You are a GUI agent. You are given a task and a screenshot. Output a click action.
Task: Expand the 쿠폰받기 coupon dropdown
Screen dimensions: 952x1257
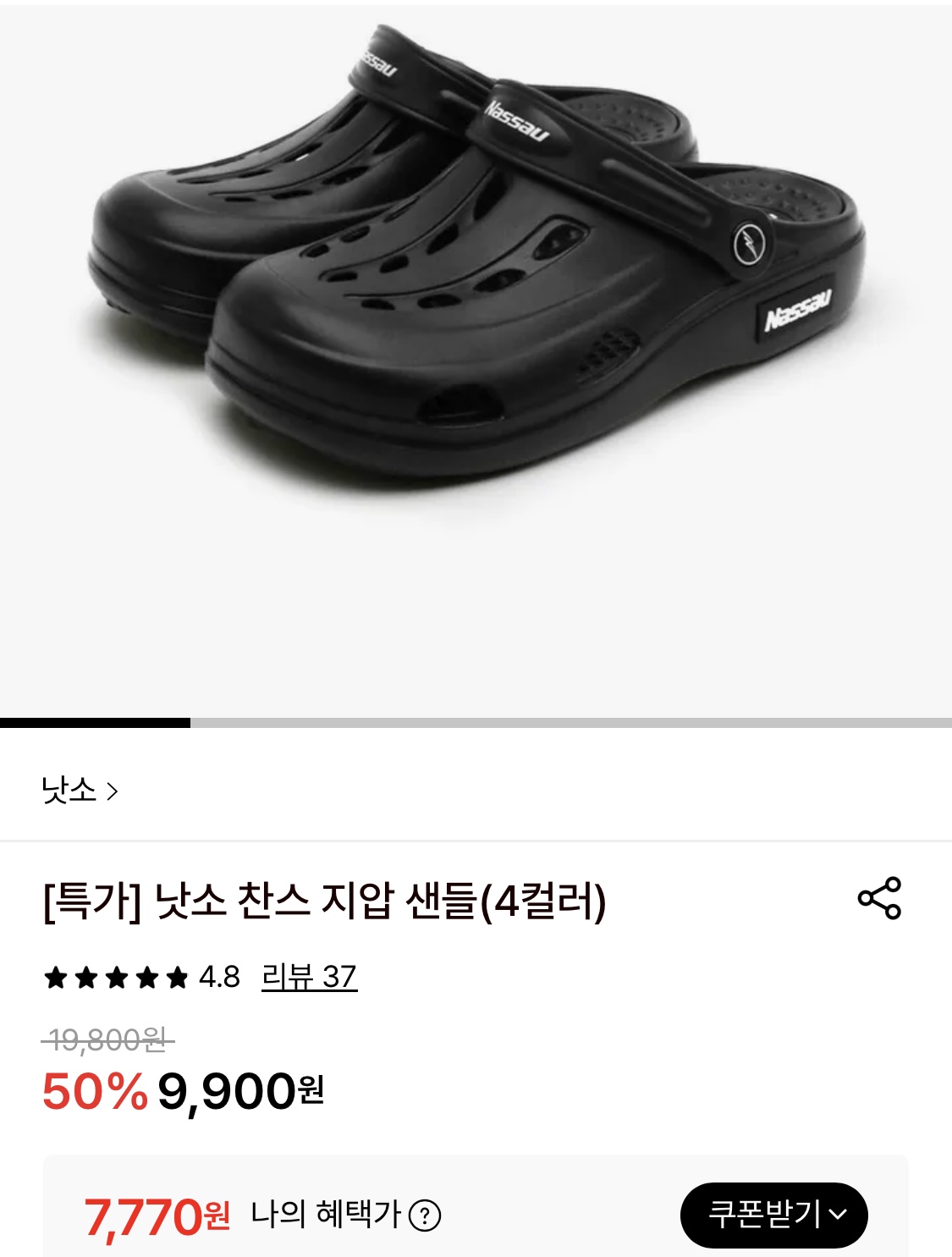(774, 1214)
